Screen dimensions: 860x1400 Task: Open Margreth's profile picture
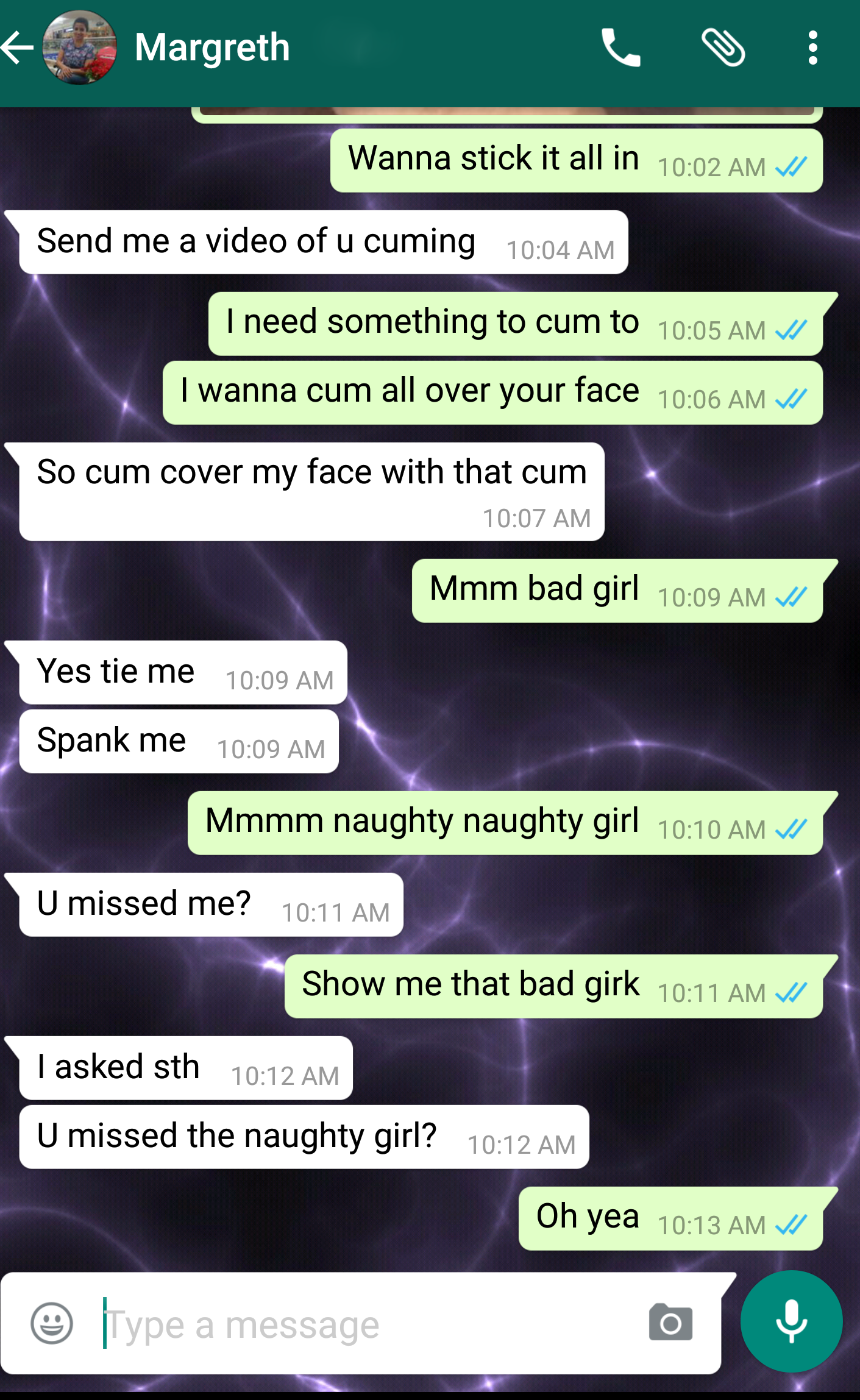(79, 48)
